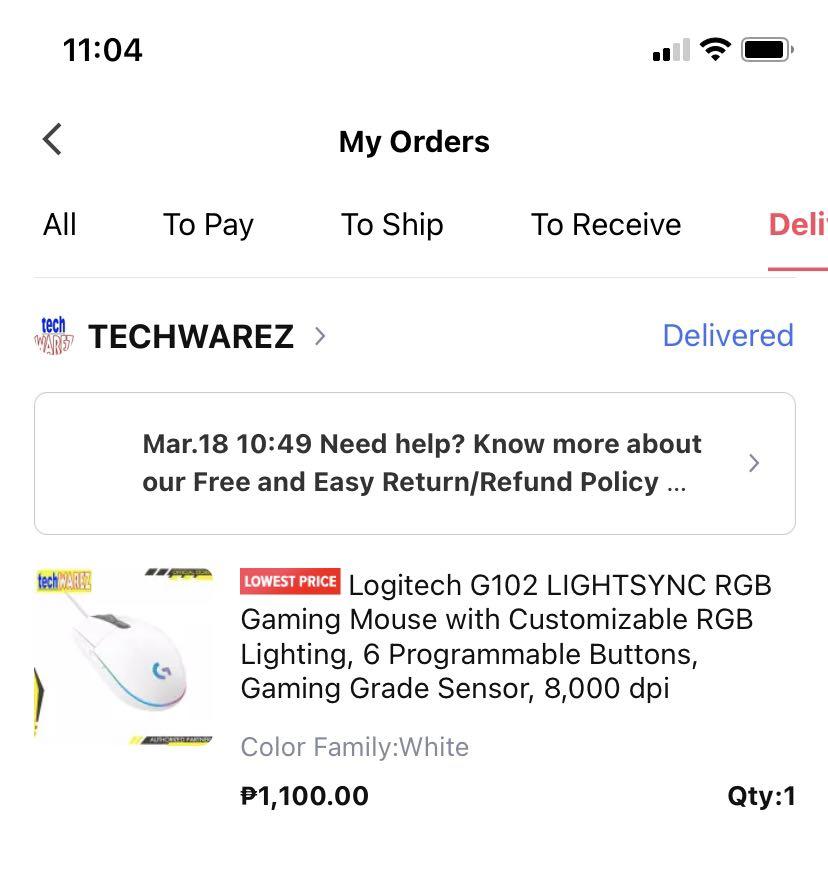Tap the TECHWAREZ store logo
Screen dimensions: 828x874
point(52,335)
